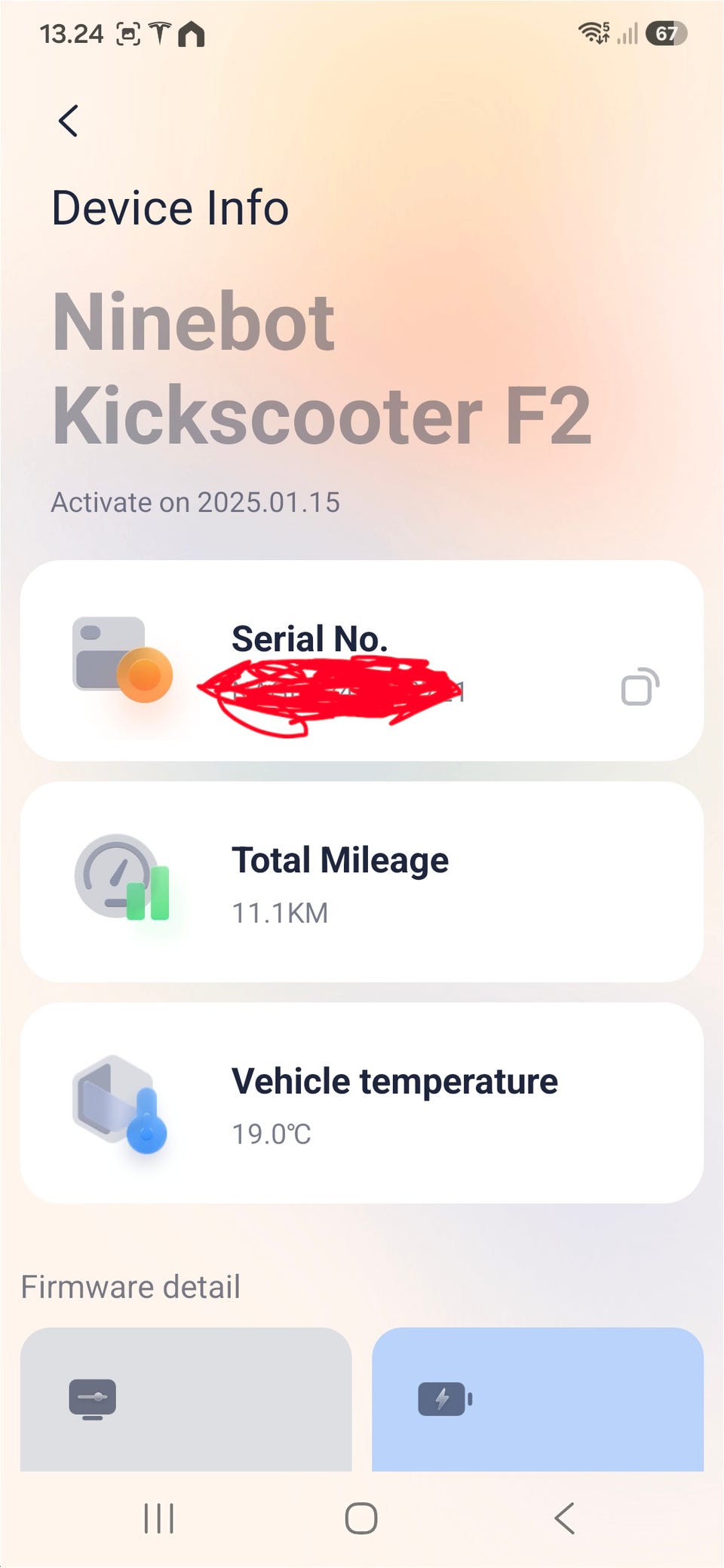Tap the system home button

(x=361, y=1518)
